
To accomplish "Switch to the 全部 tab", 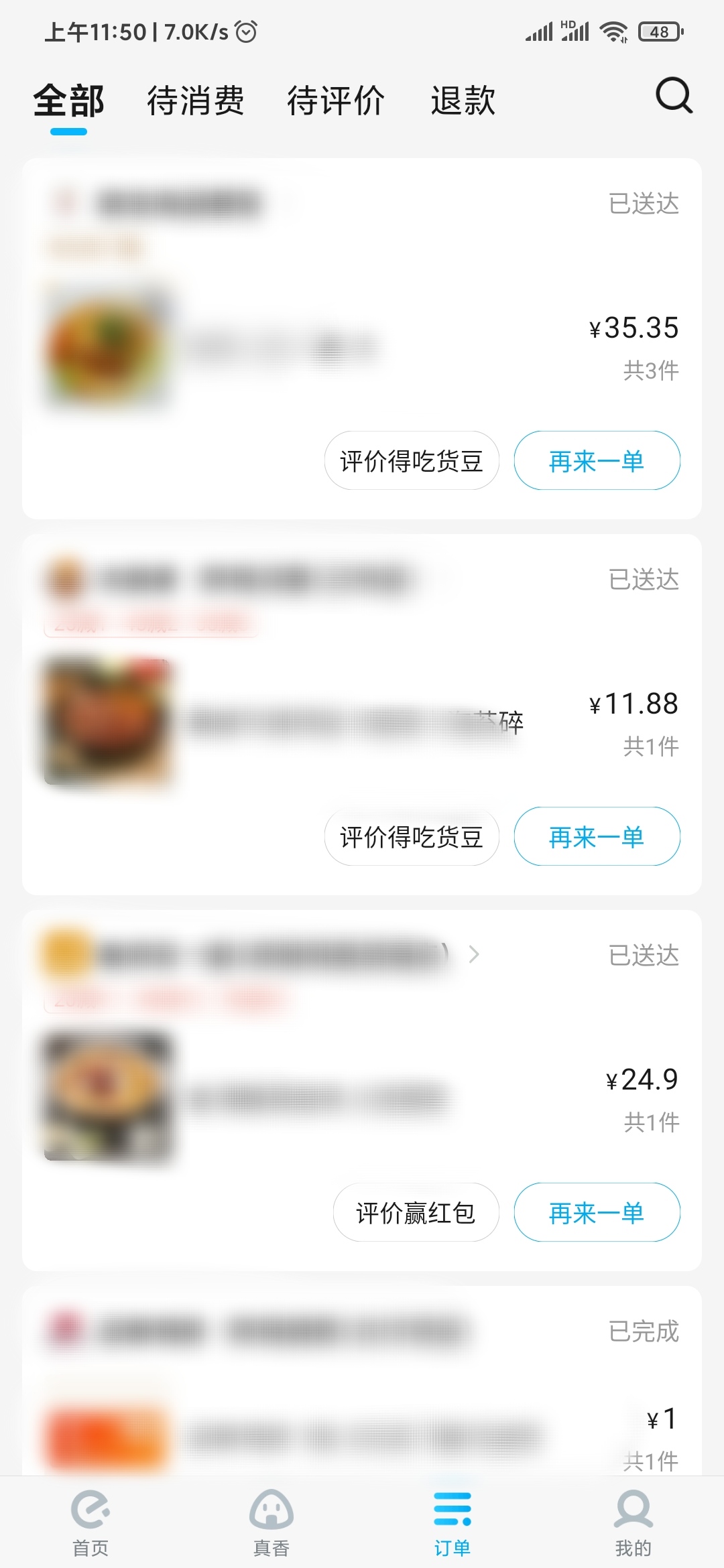I will click(70, 101).
